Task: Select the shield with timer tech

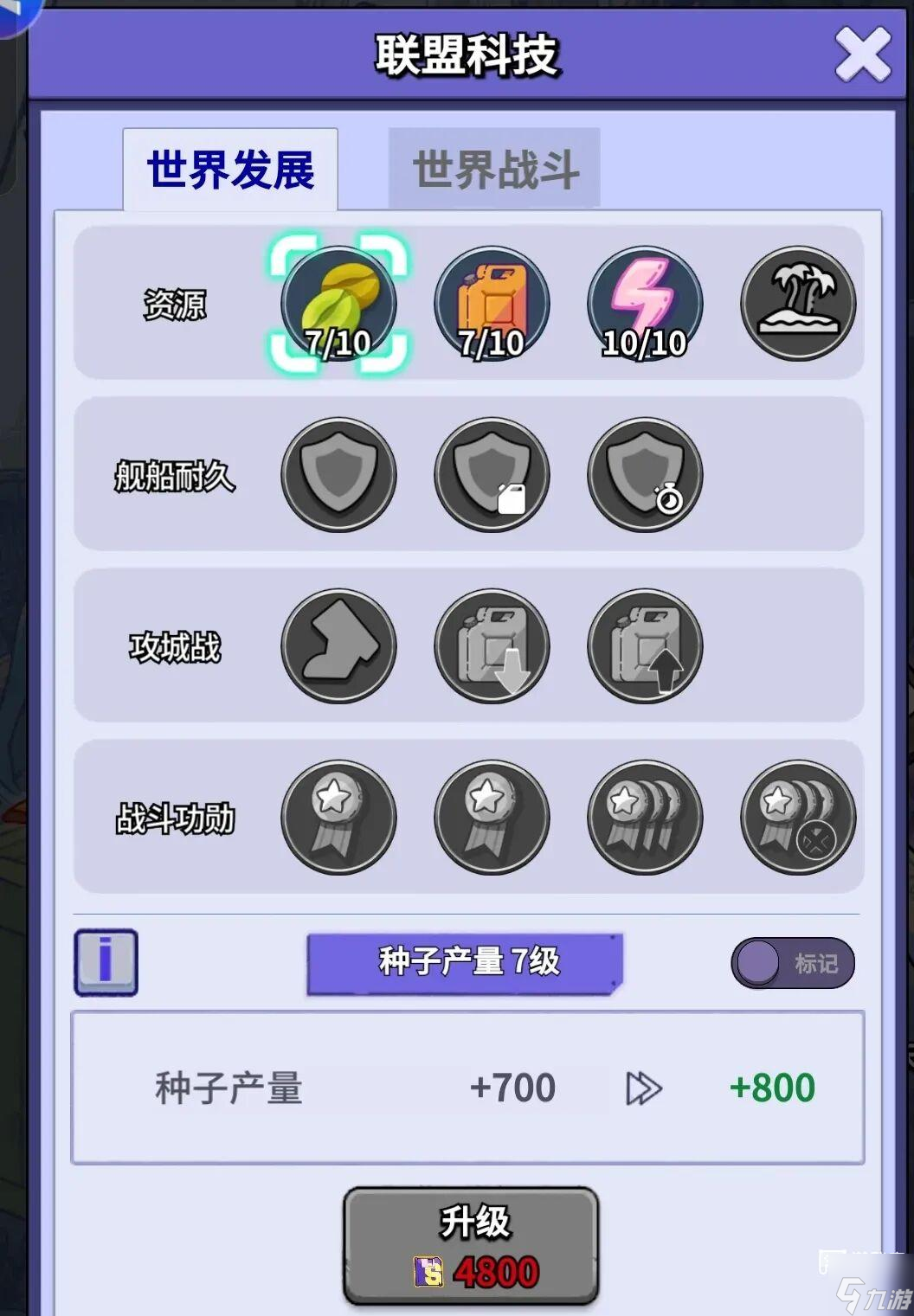Action: (x=645, y=474)
